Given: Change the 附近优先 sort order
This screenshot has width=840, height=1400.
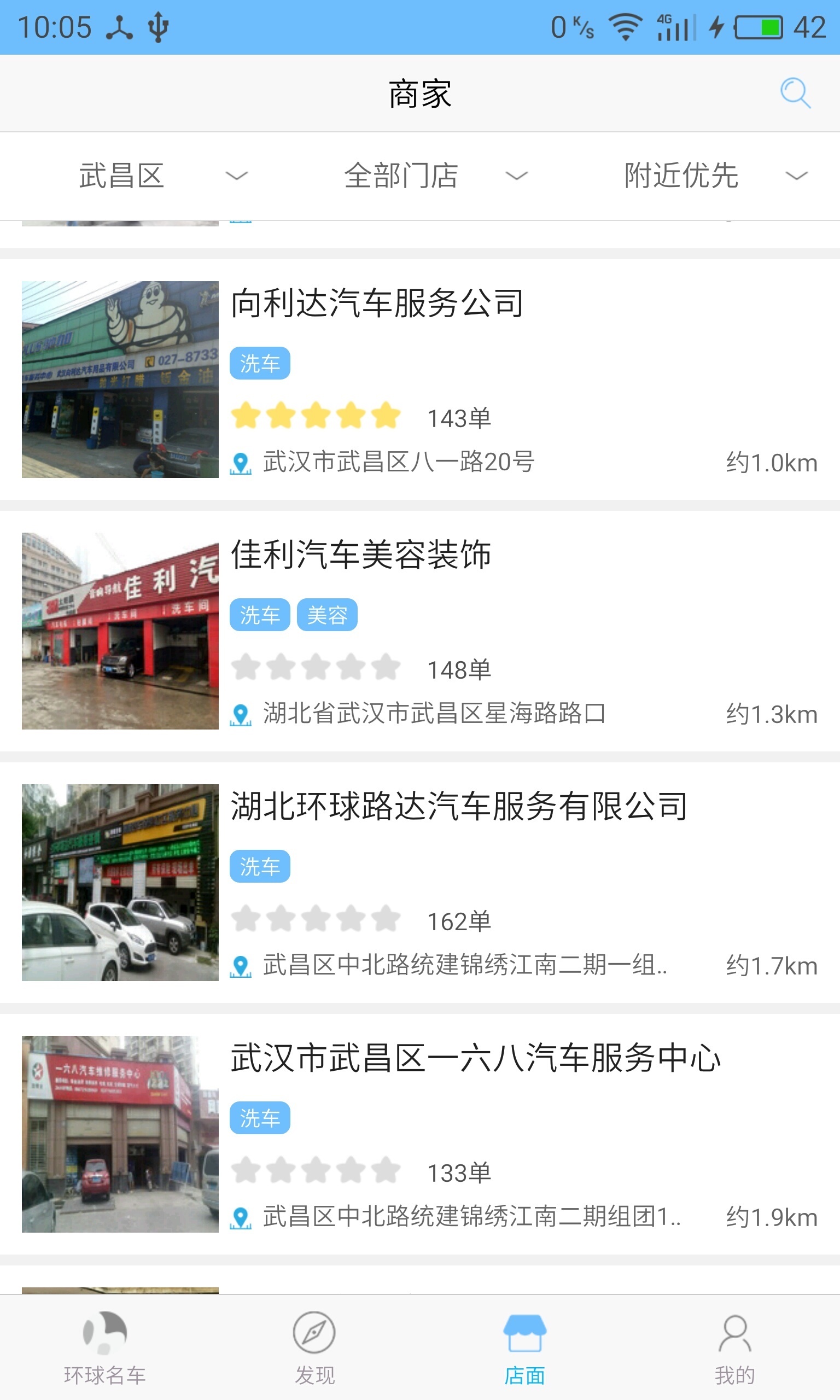Looking at the screenshot, I should (x=714, y=176).
